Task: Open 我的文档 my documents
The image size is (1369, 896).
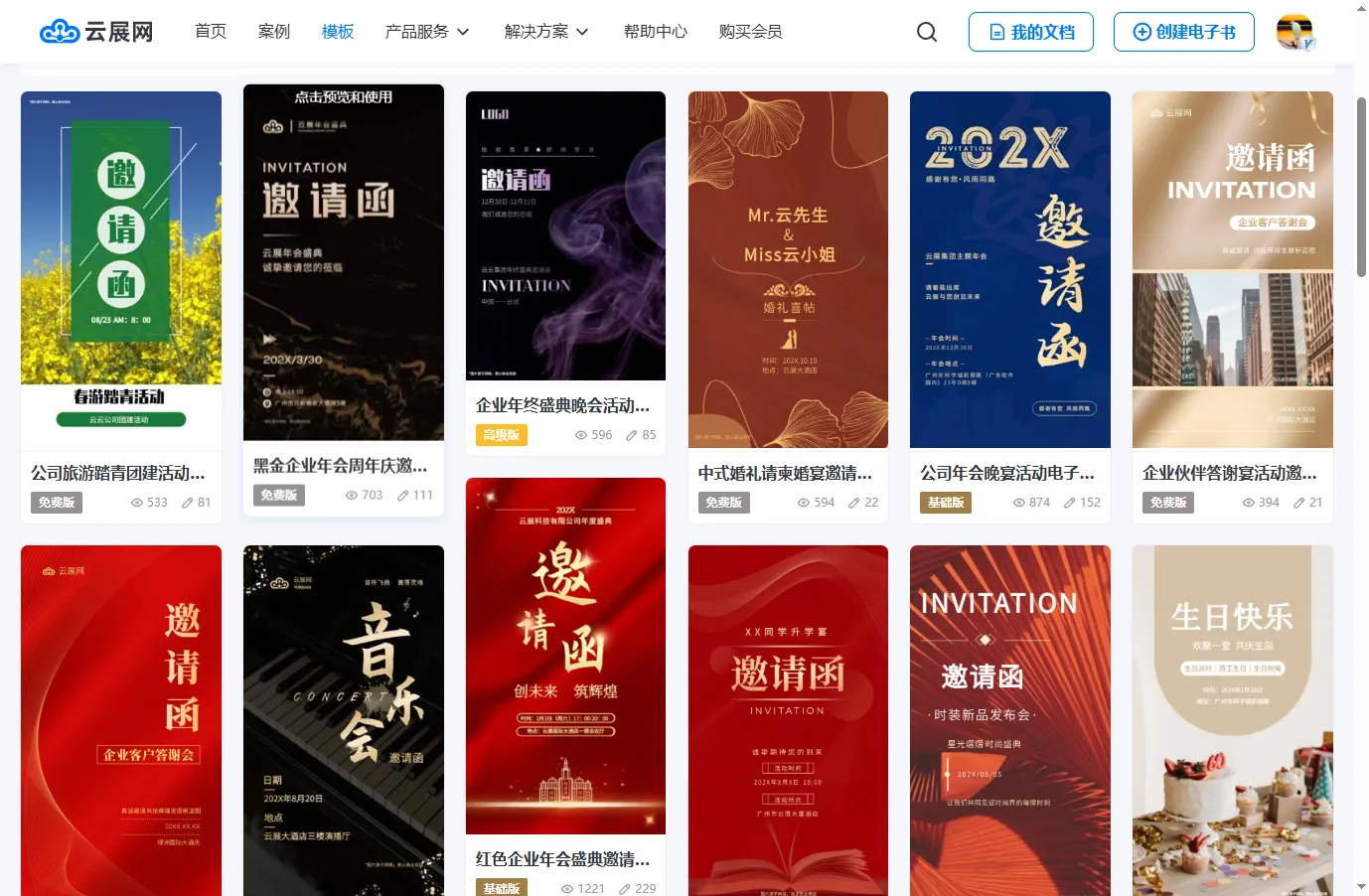Action: pyautogui.click(x=1030, y=32)
